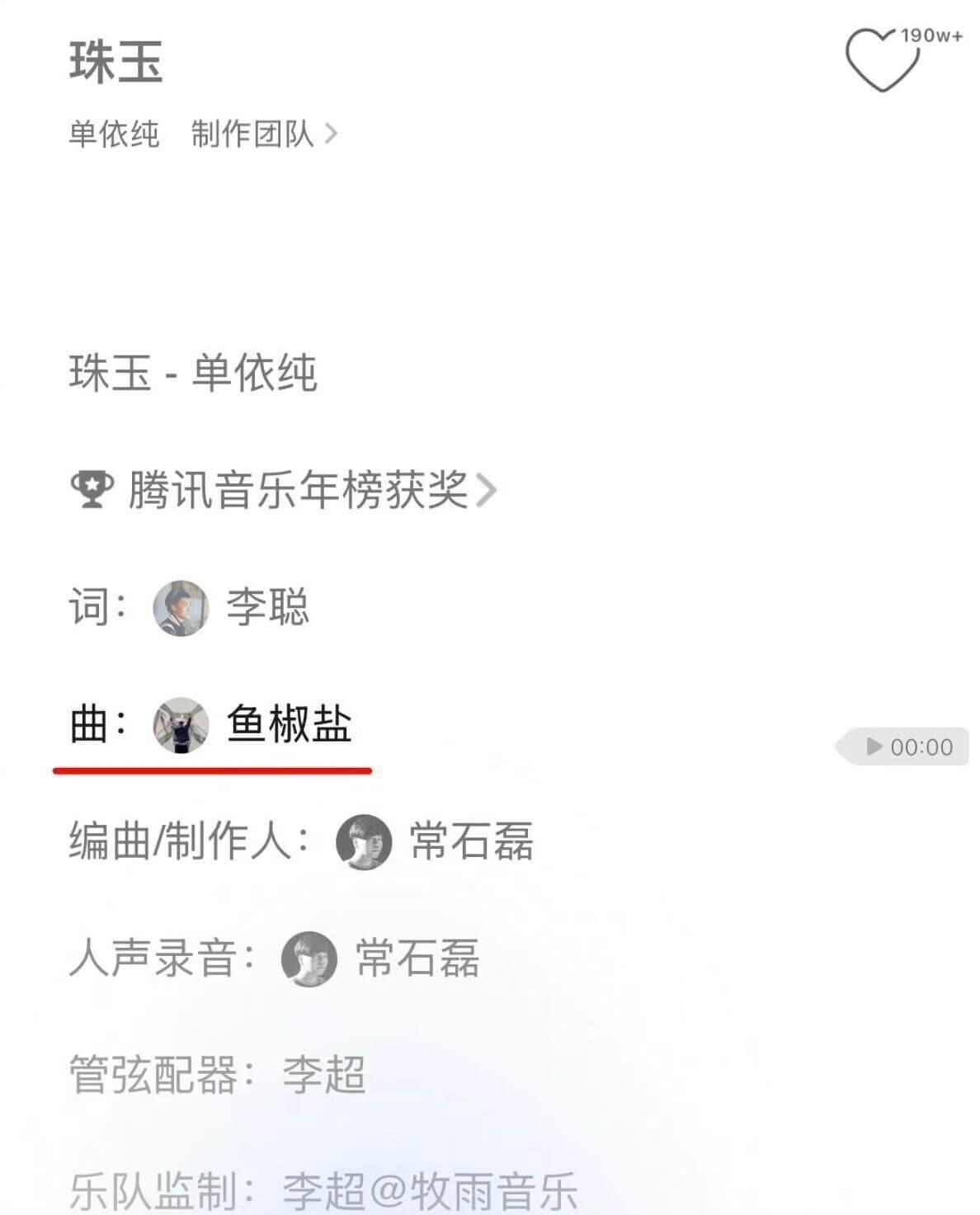Open 腾讯音乐年榜获奖 award details
This screenshot has height=1215, width=980.
[297, 490]
